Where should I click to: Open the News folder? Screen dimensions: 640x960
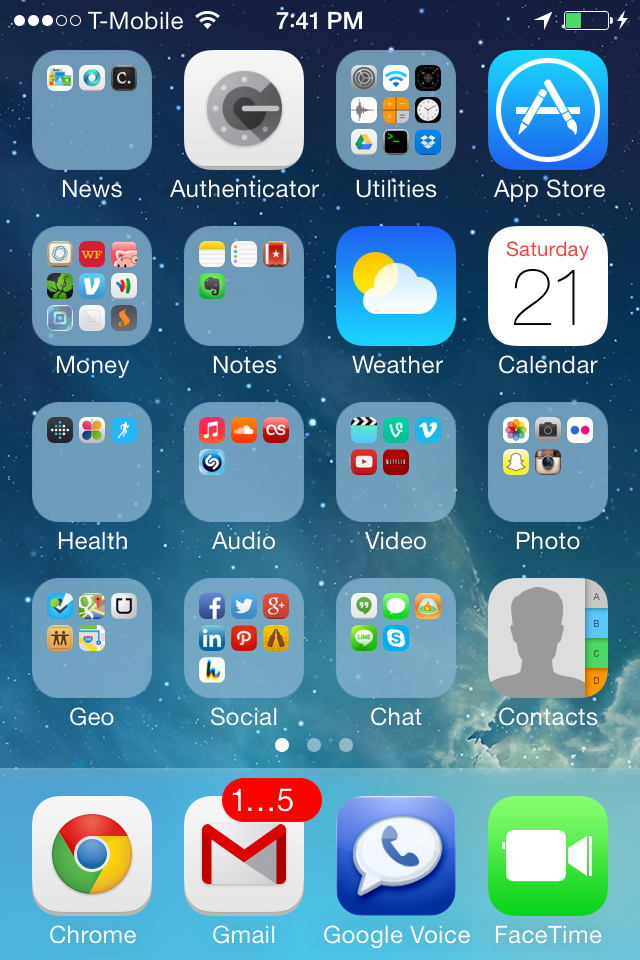(92, 110)
